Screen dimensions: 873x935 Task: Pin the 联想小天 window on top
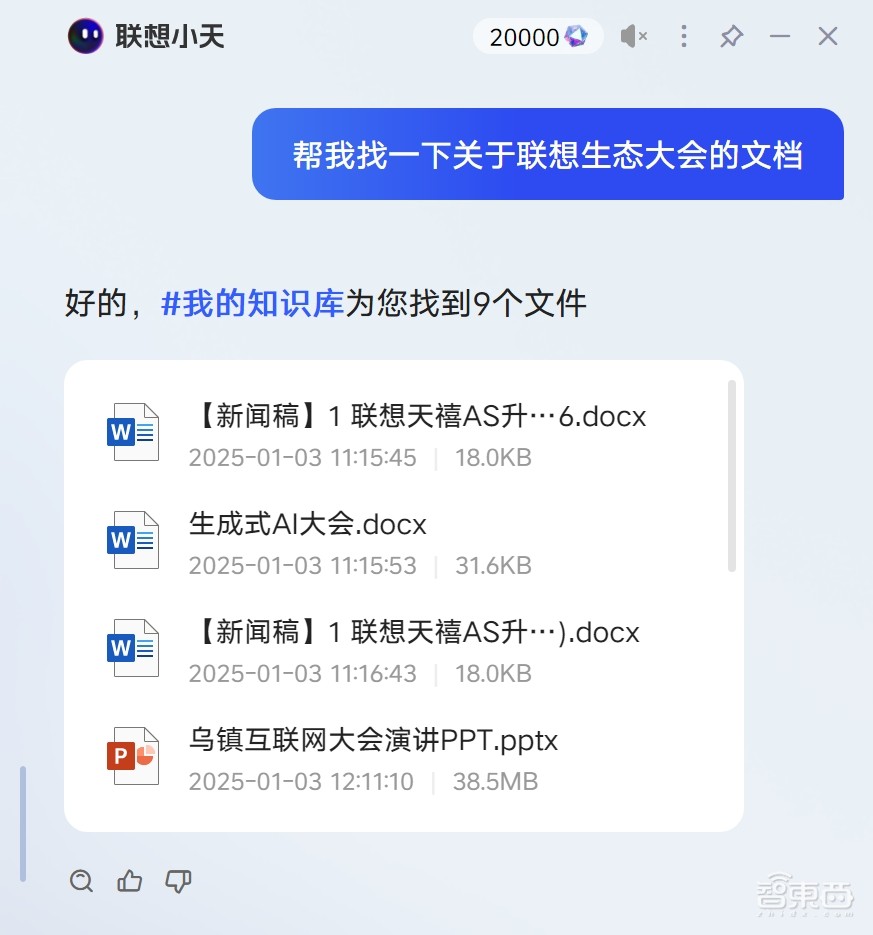732,36
